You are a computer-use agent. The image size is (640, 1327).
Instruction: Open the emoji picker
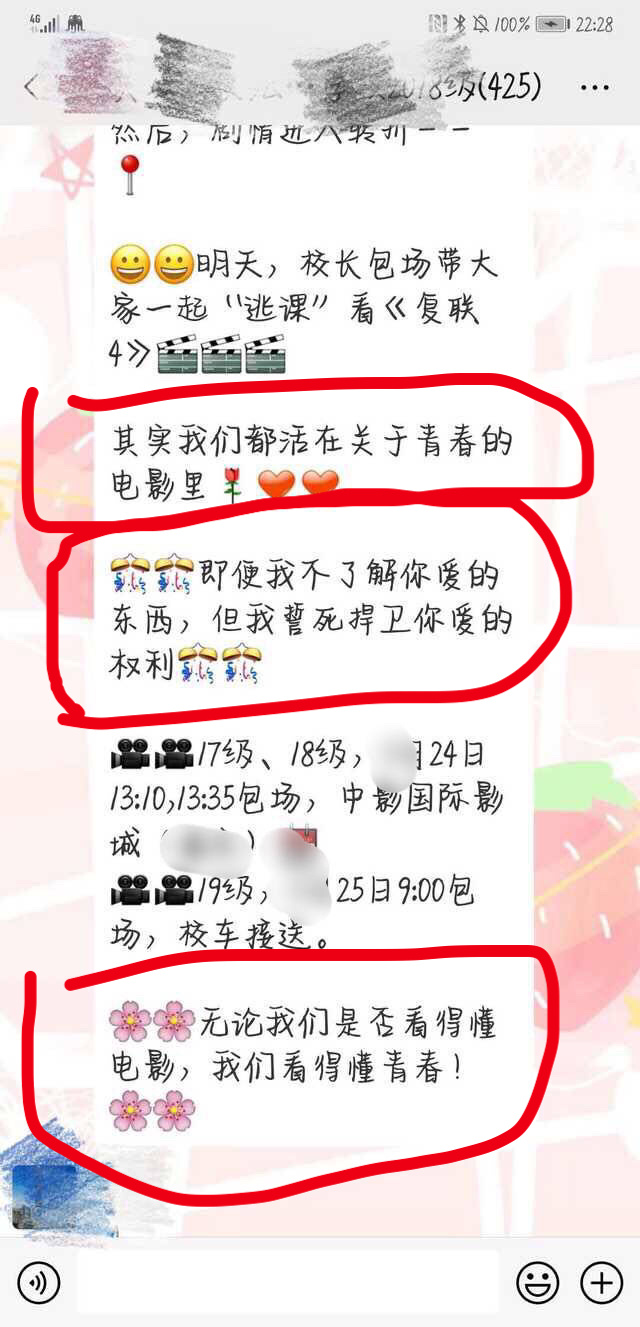tap(537, 1282)
